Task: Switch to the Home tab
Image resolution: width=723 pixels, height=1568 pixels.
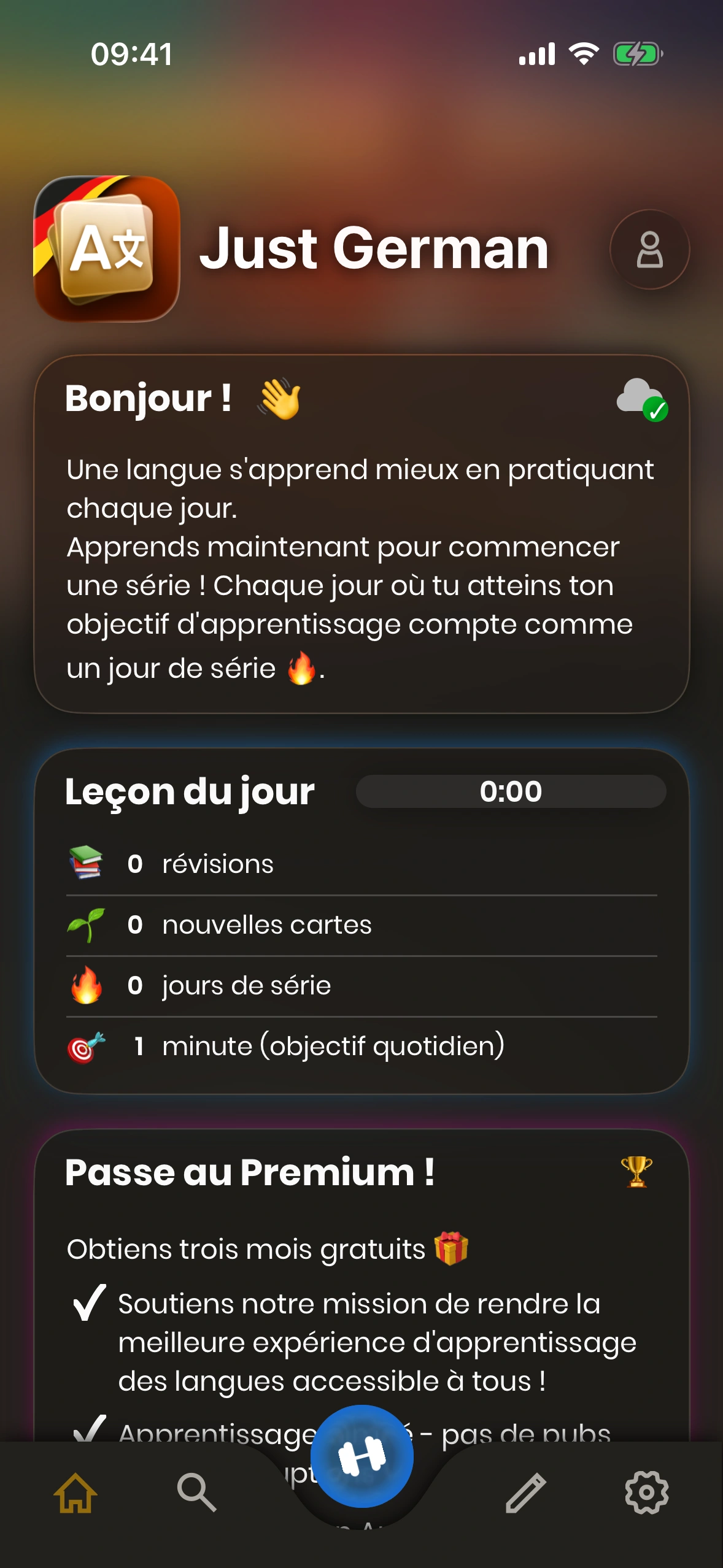Action: point(75,1493)
